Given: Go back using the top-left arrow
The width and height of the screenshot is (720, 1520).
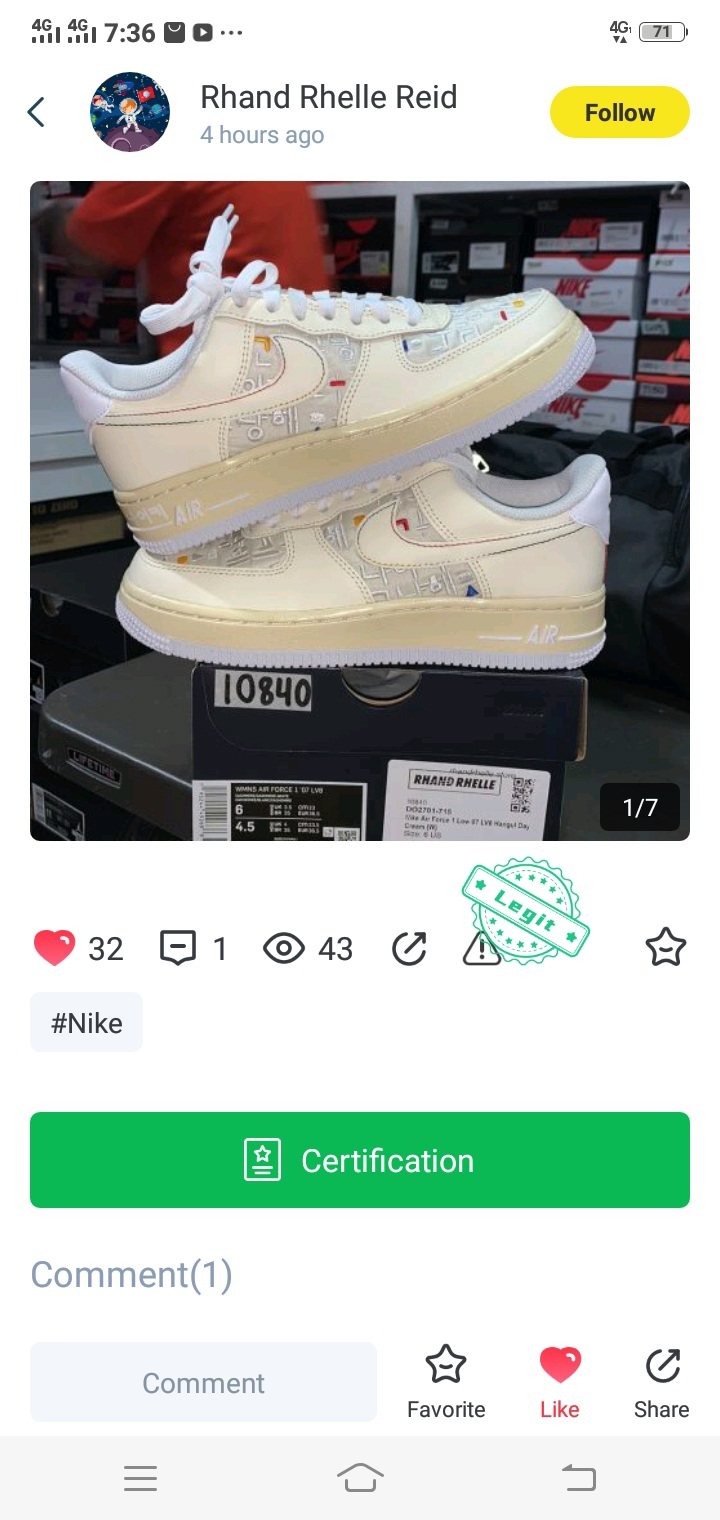Looking at the screenshot, I should pos(36,112).
